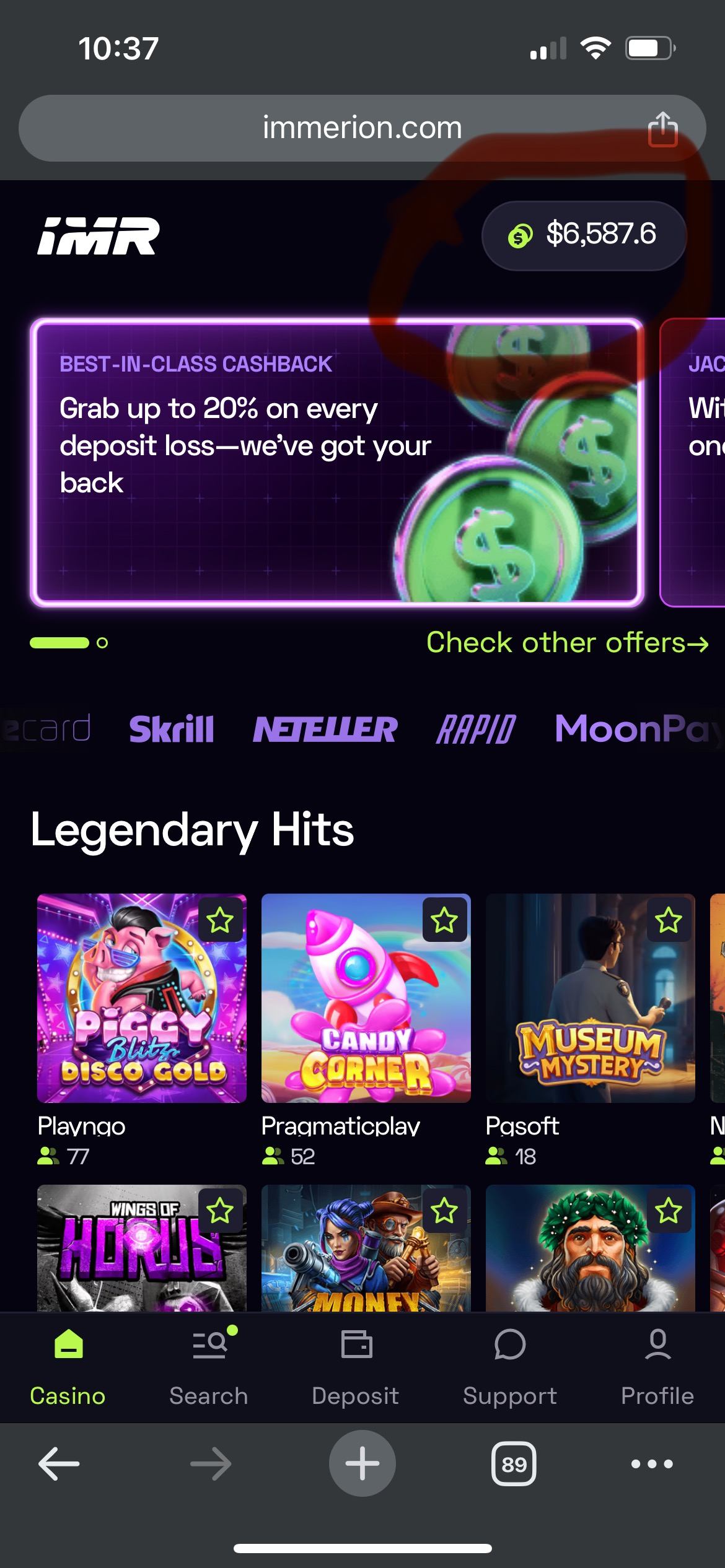Open a new browser tab
This screenshot has width=725, height=1568.
tap(362, 1464)
